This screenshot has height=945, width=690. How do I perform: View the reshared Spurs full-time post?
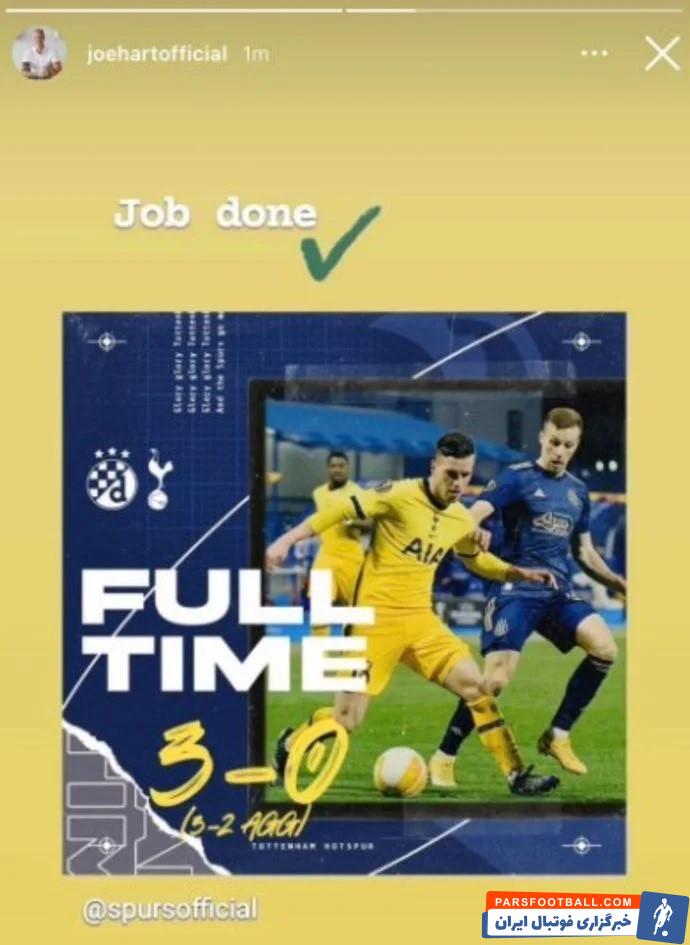pos(344,593)
